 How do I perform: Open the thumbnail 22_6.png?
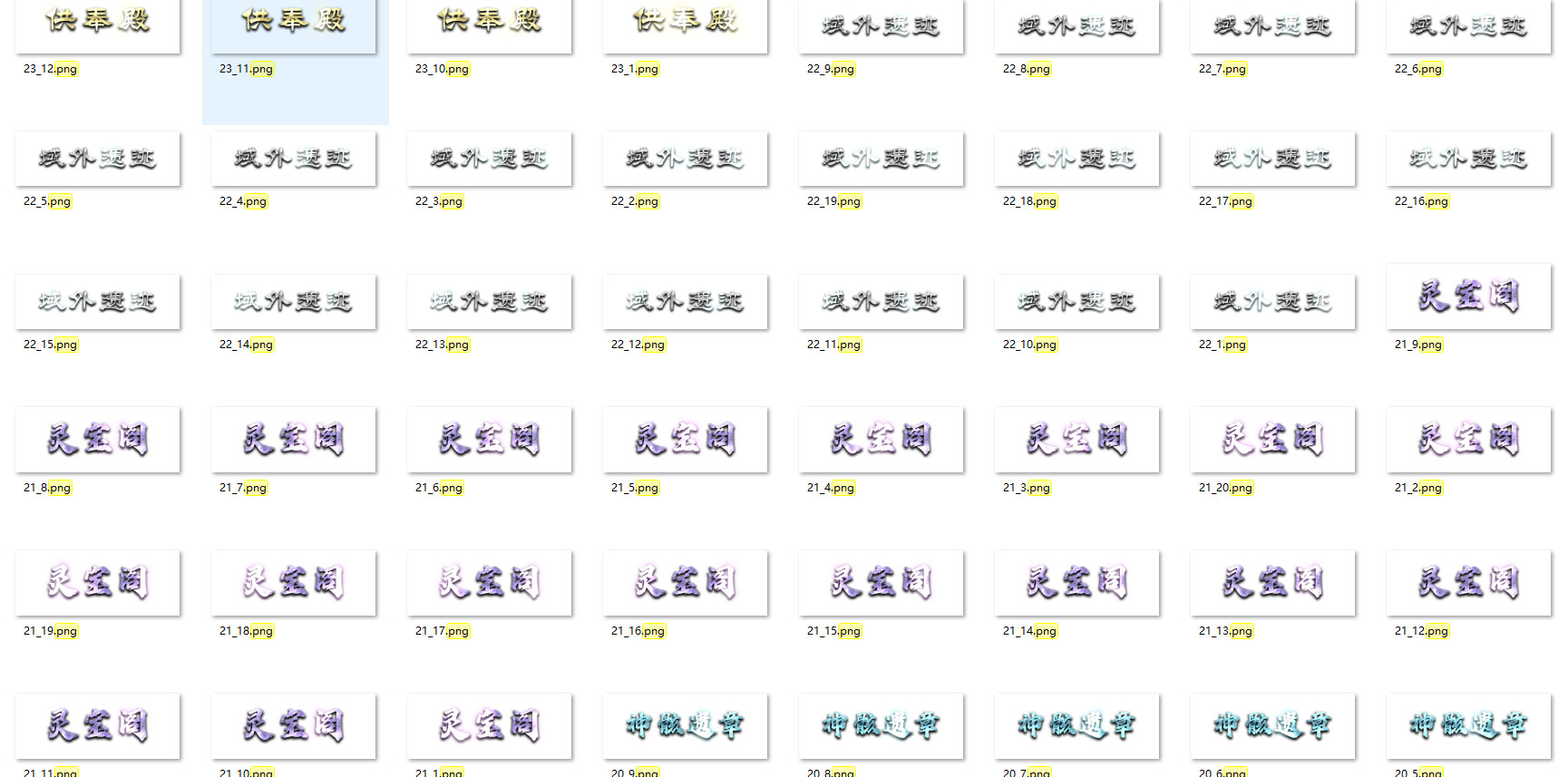[1469, 27]
